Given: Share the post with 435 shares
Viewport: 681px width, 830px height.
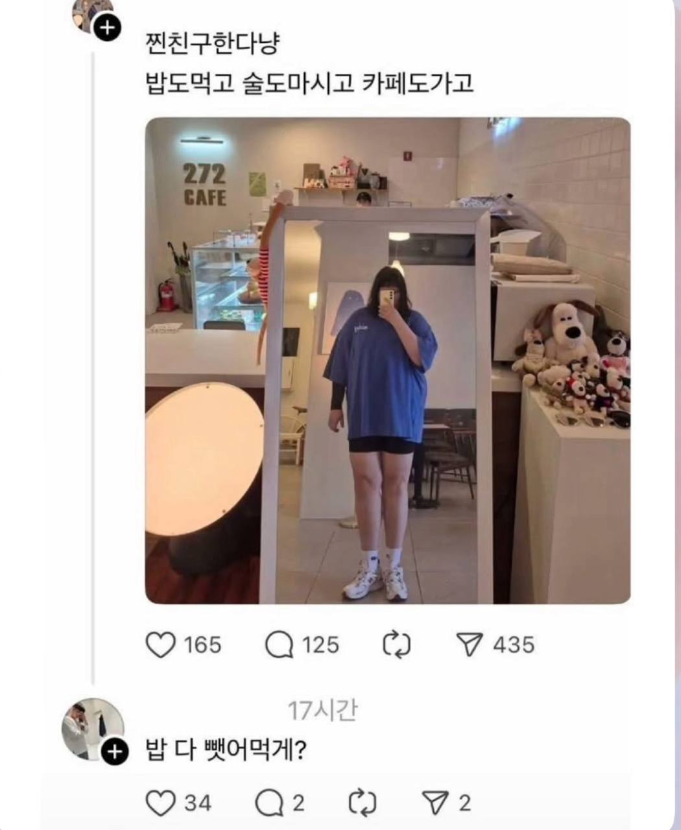Looking at the screenshot, I should pyautogui.click(x=469, y=645).
